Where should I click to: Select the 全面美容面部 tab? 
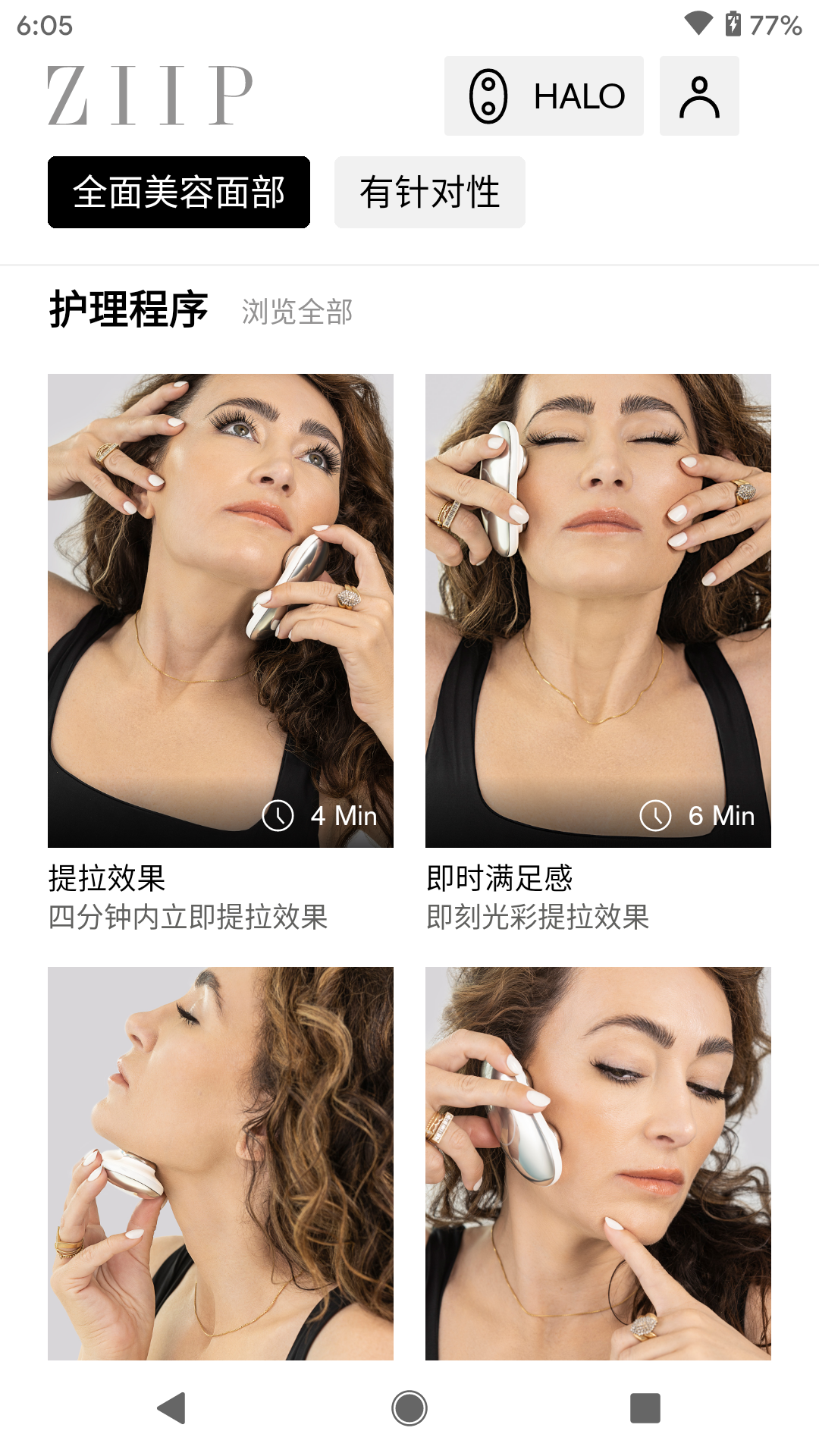179,193
